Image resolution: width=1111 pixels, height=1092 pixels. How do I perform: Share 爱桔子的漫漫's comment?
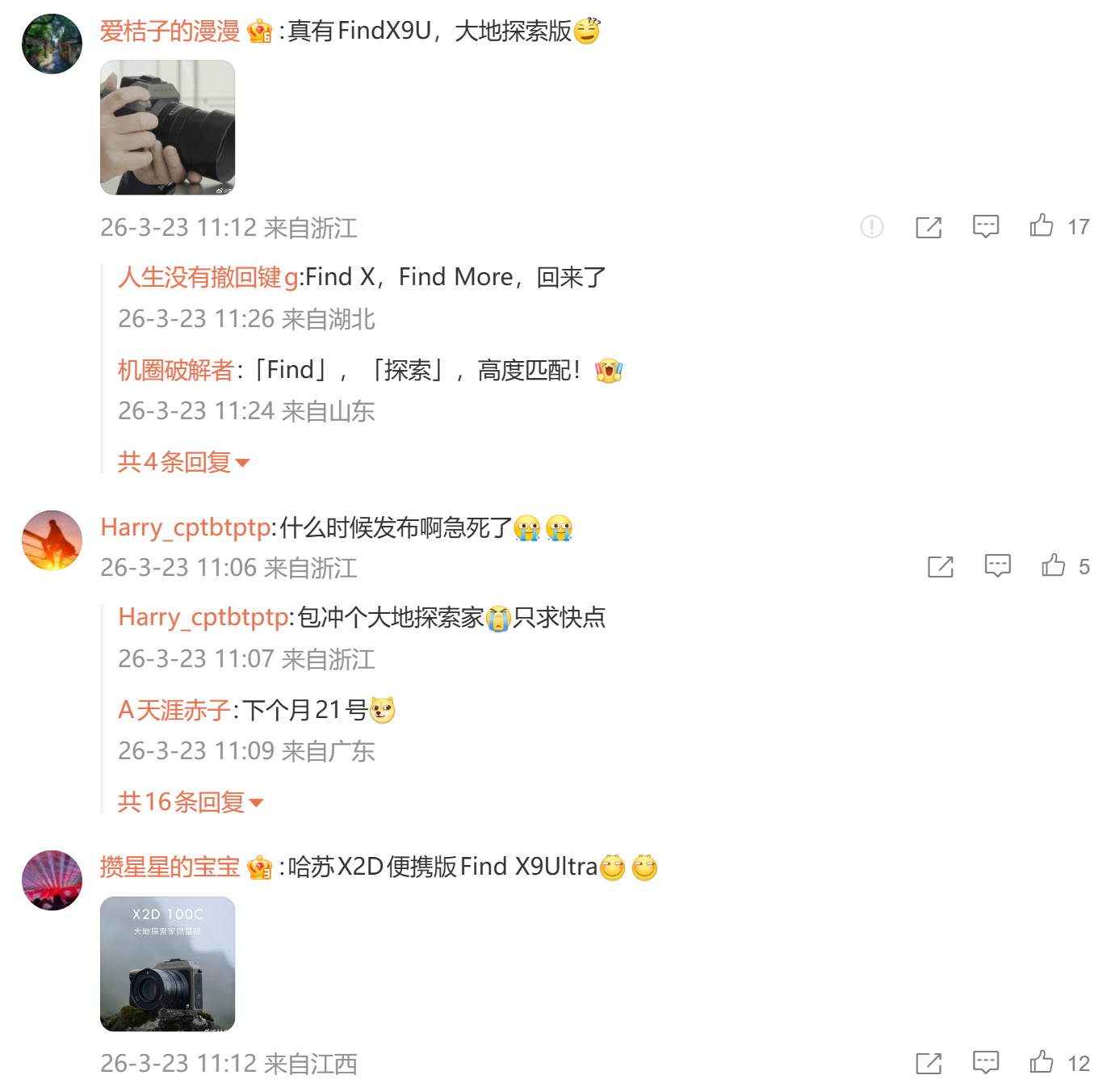[x=929, y=227]
